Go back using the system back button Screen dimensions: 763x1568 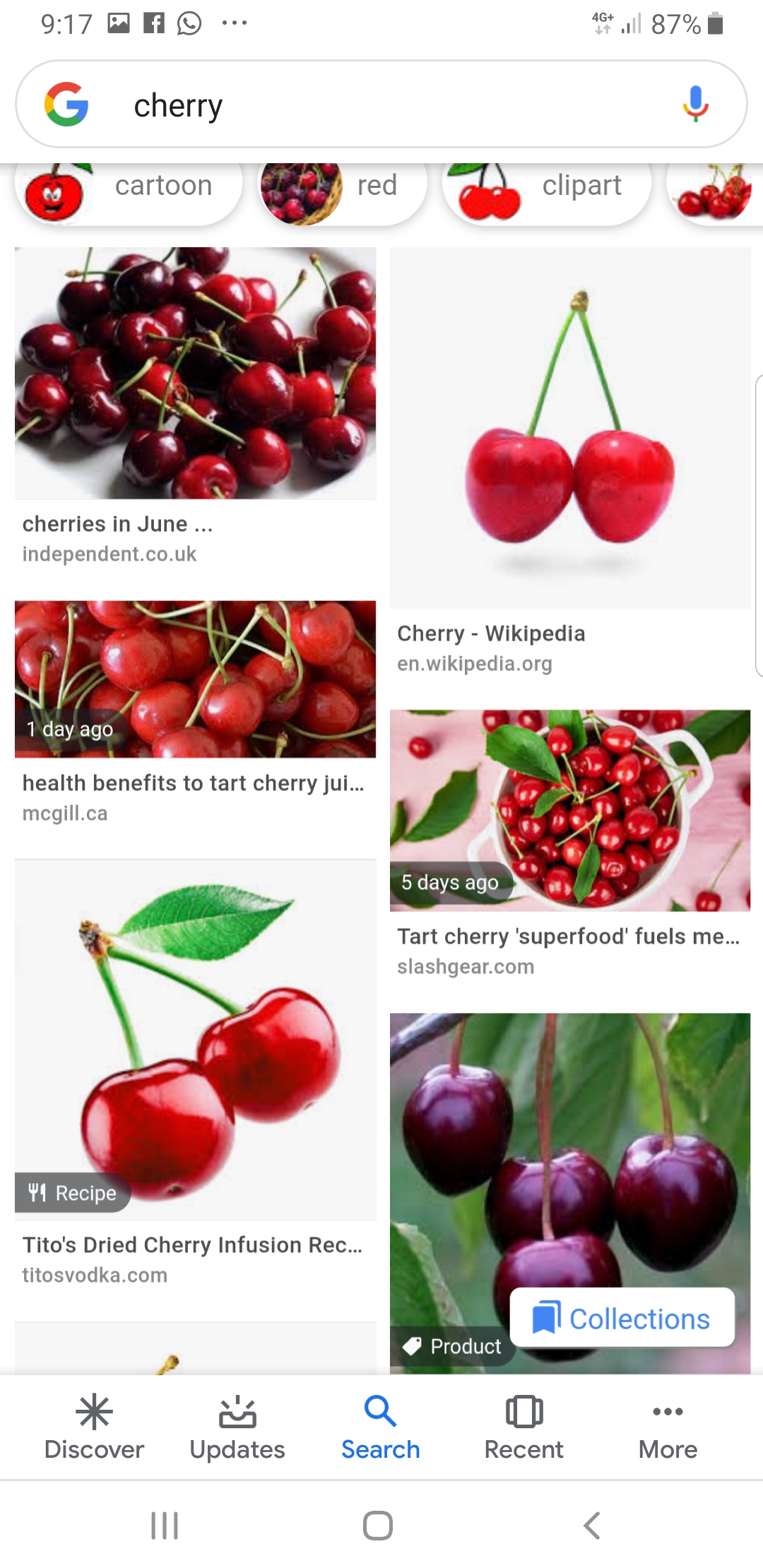(x=592, y=1526)
